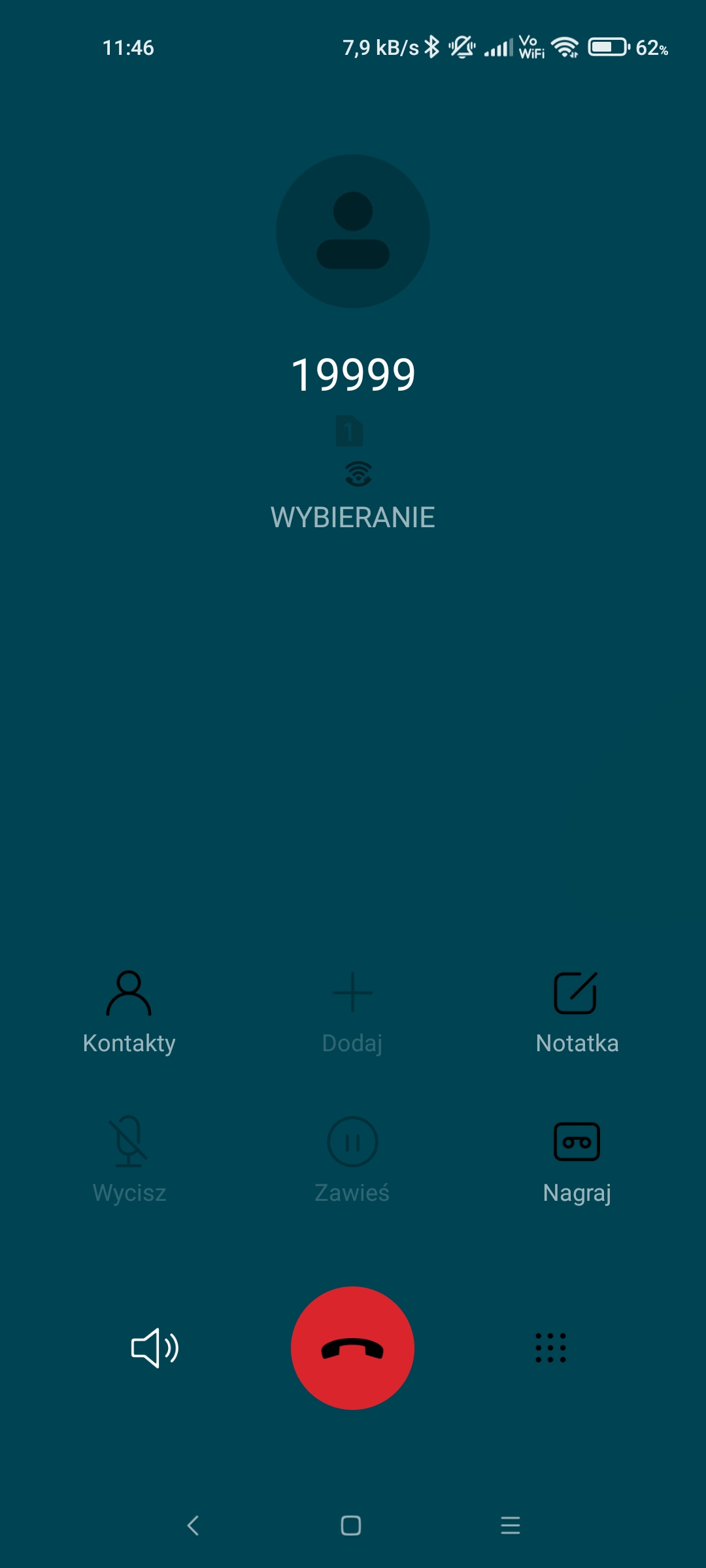Go back using the navigation bar
The height and width of the screenshot is (1568, 706).
(x=193, y=1526)
